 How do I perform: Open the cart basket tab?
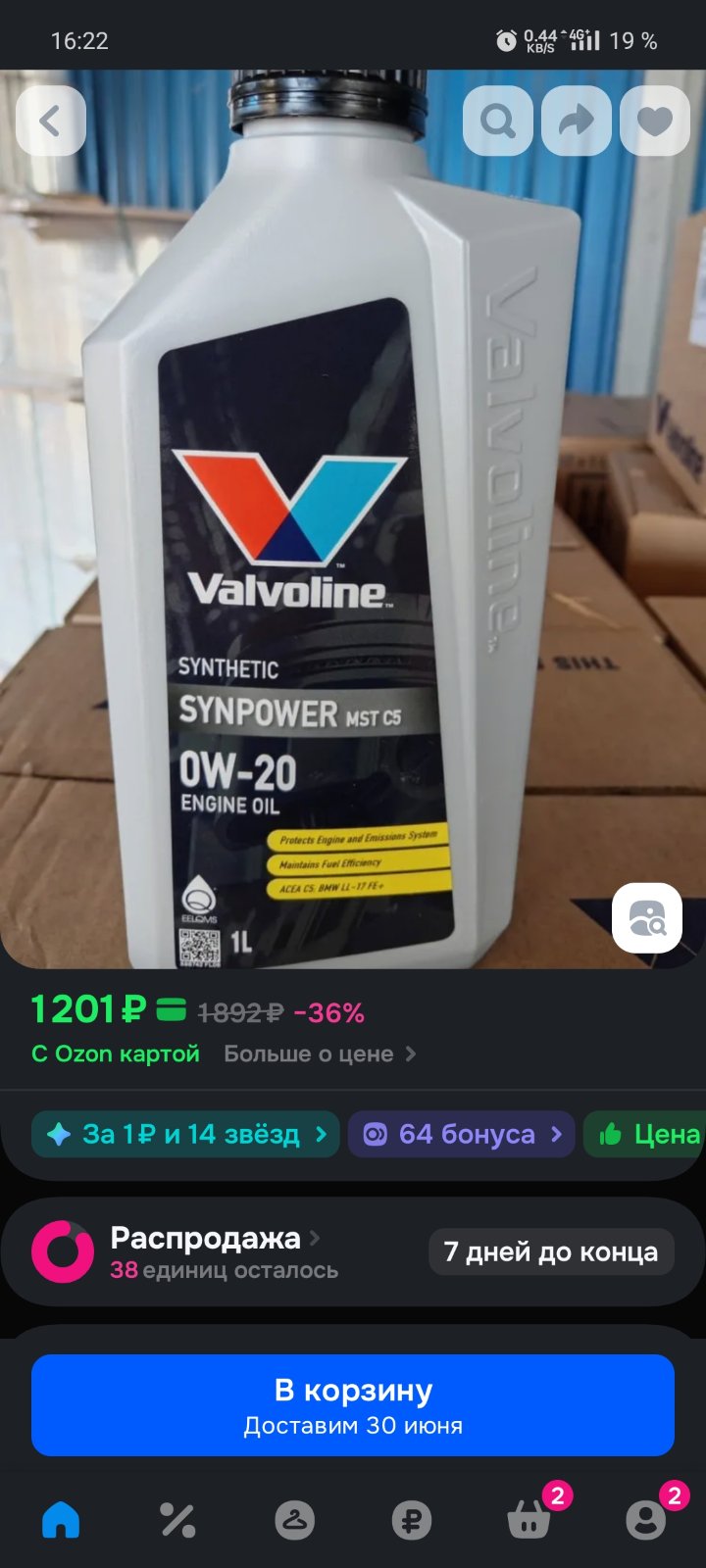click(529, 1520)
